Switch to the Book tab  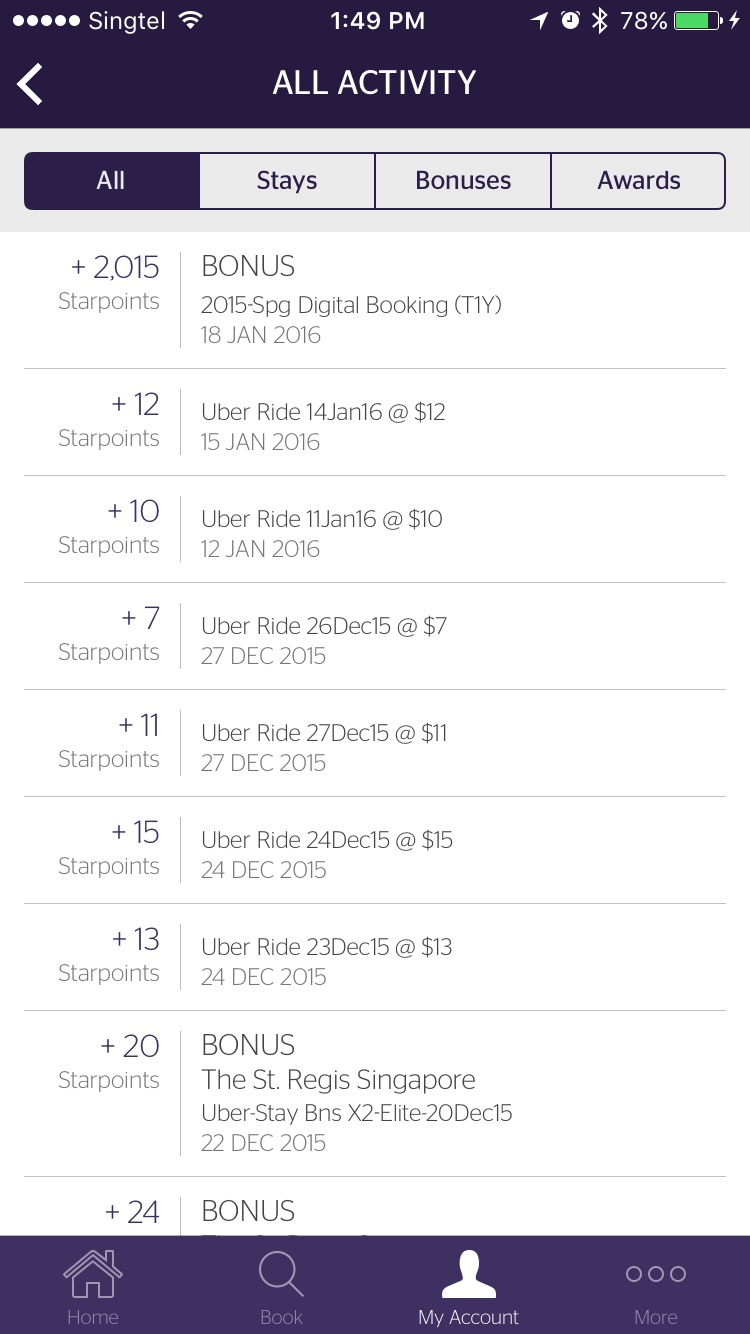coord(281,1287)
